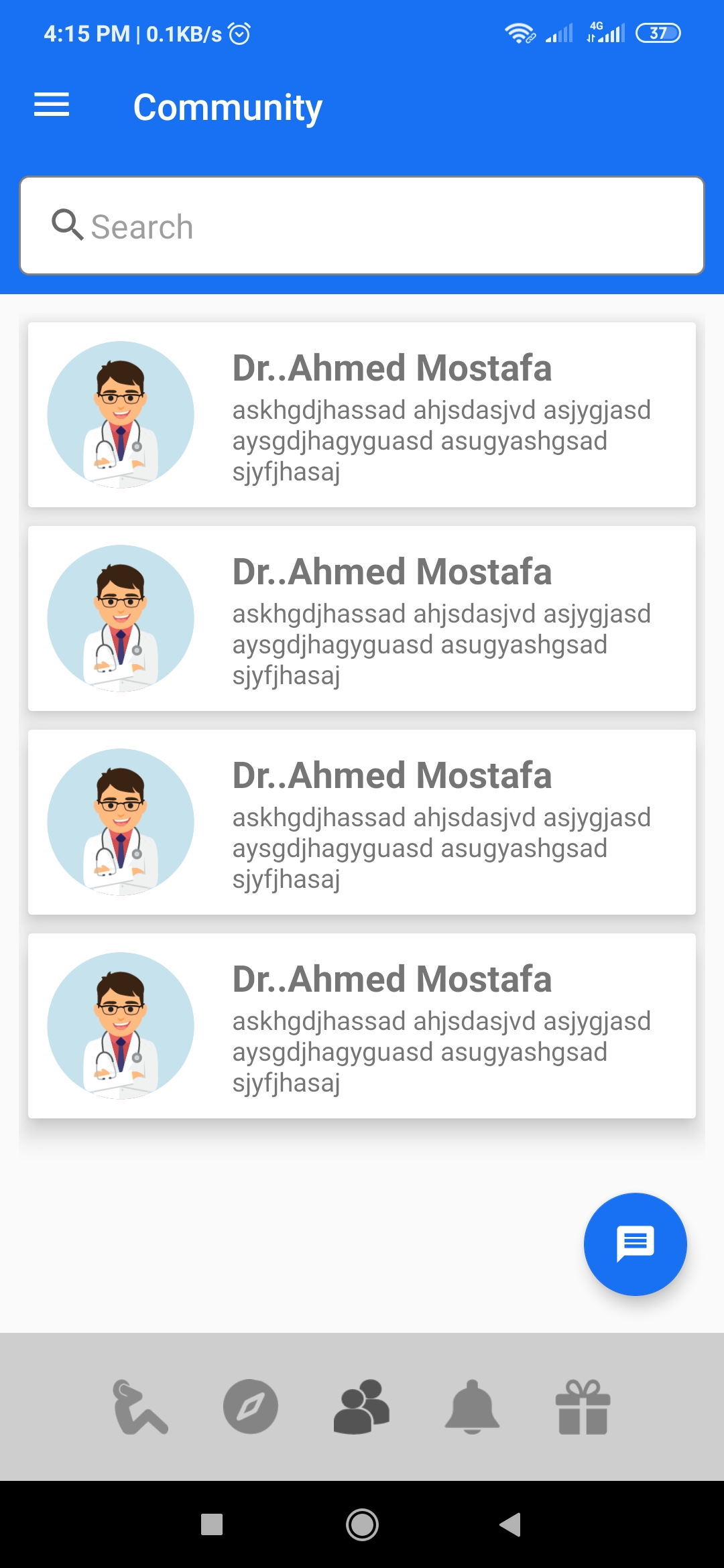The height and width of the screenshot is (1568, 724).
Task: Go to the compass explore tab
Action: tap(251, 1407)
